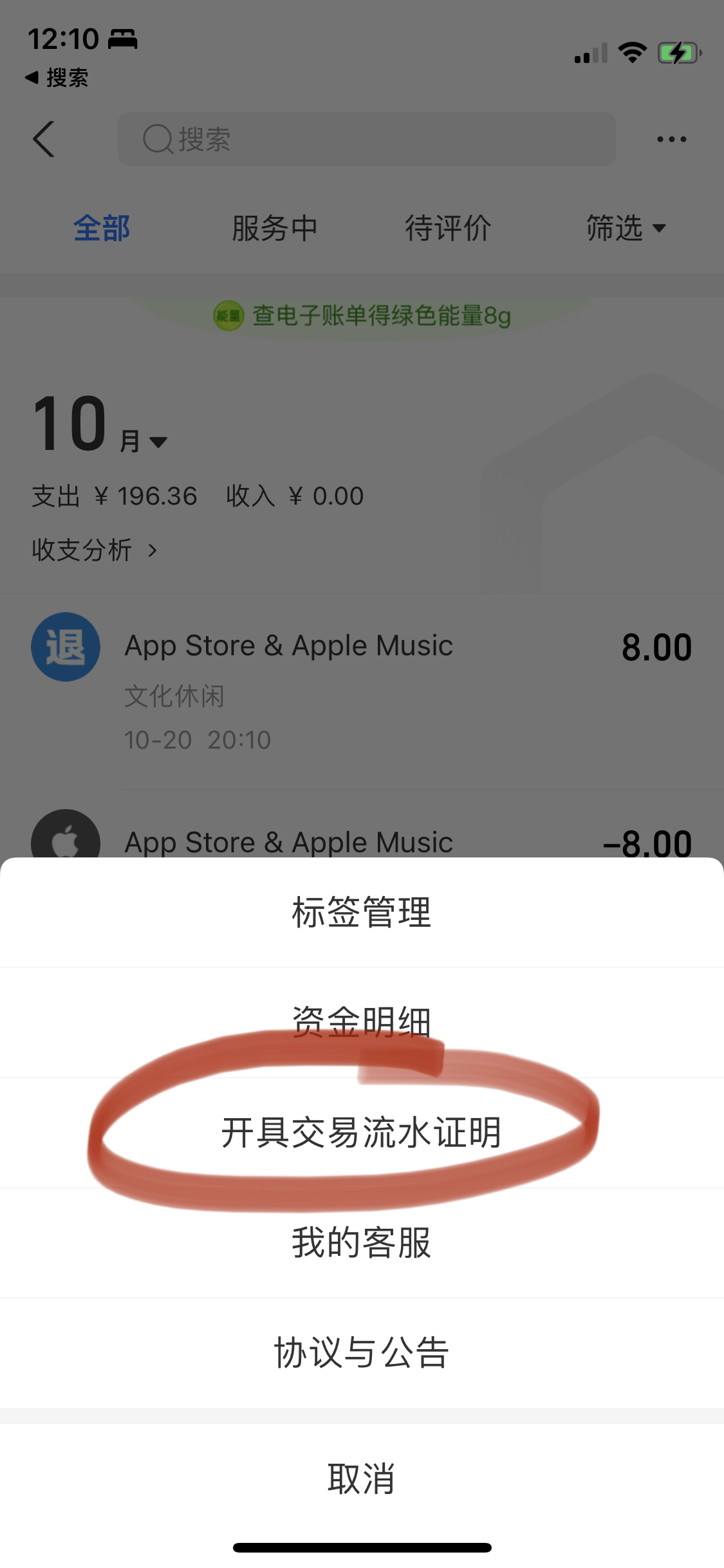View 协议与公告 option
Screen dimensions: 724x1568
[x=361, y=1352]
